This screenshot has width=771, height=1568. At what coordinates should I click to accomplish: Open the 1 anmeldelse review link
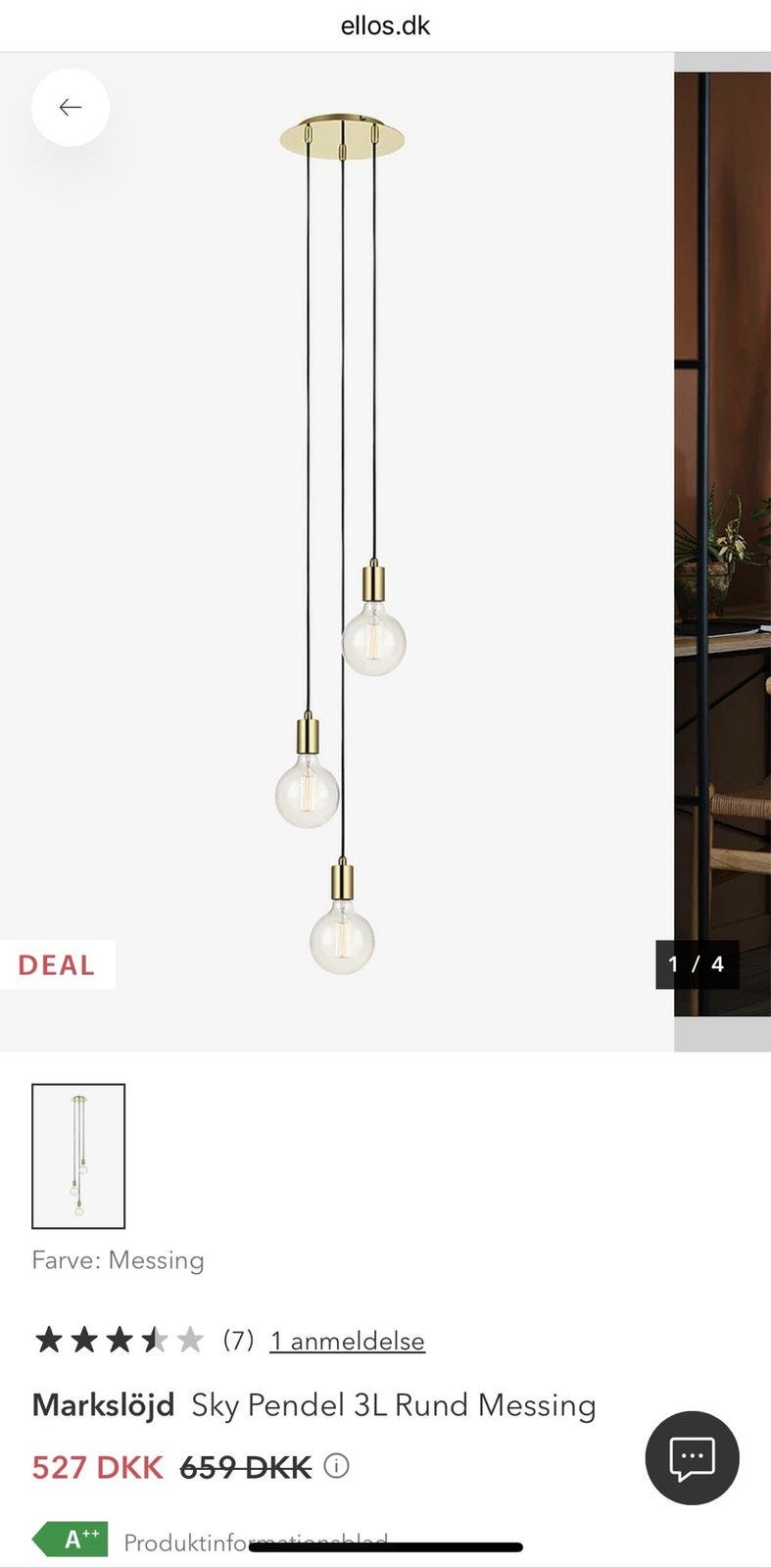click(348, 1341)
